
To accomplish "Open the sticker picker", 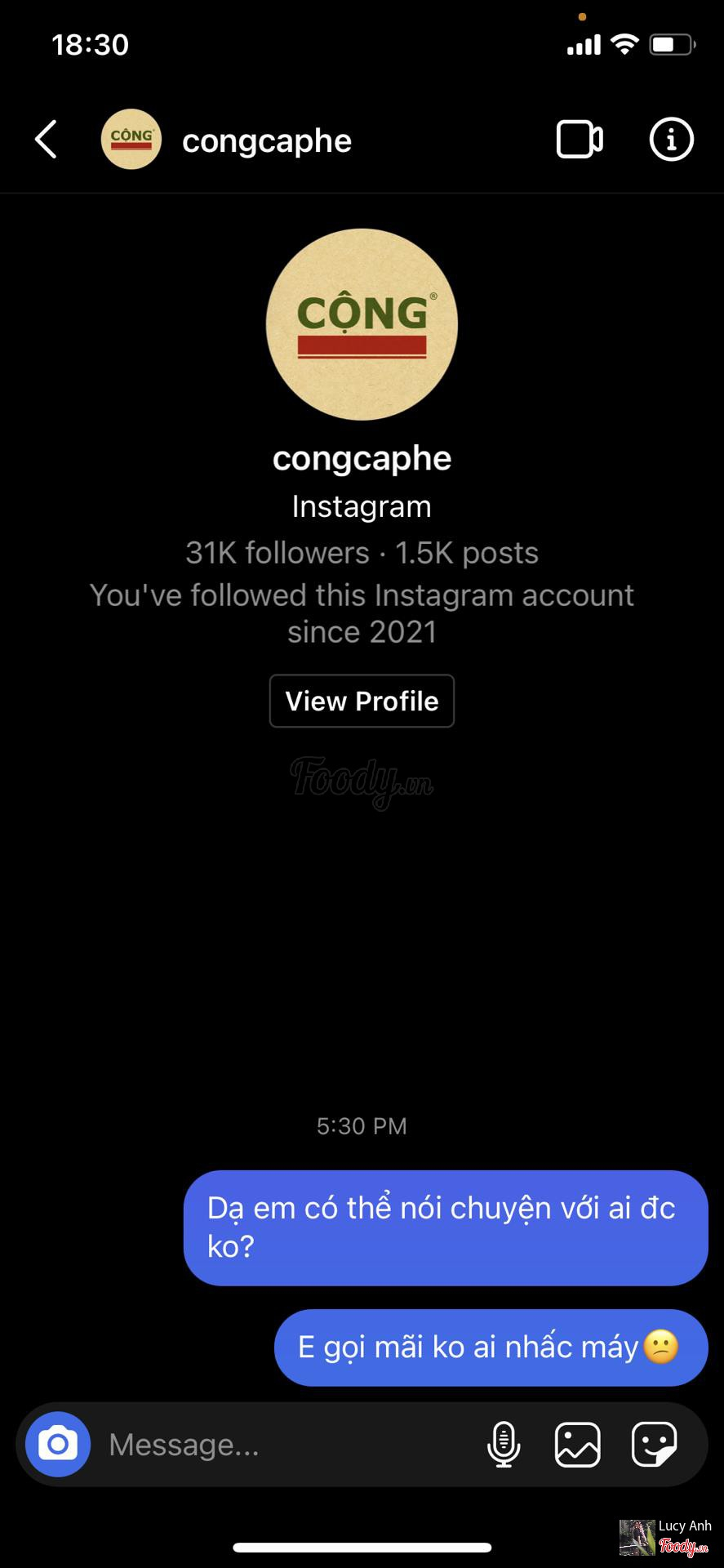I will point(654,1444).
